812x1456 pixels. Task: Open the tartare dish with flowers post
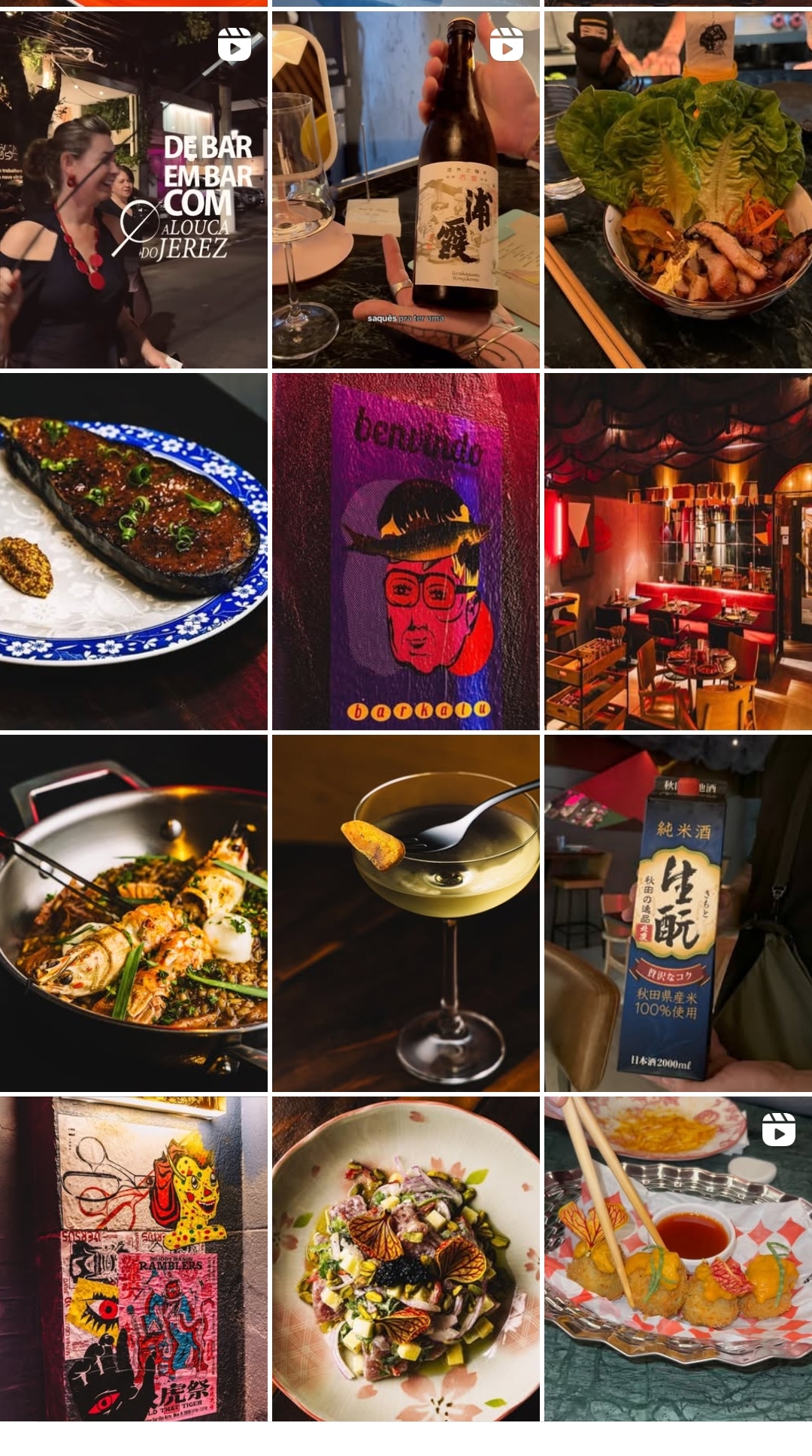(x=405, y=1258)
